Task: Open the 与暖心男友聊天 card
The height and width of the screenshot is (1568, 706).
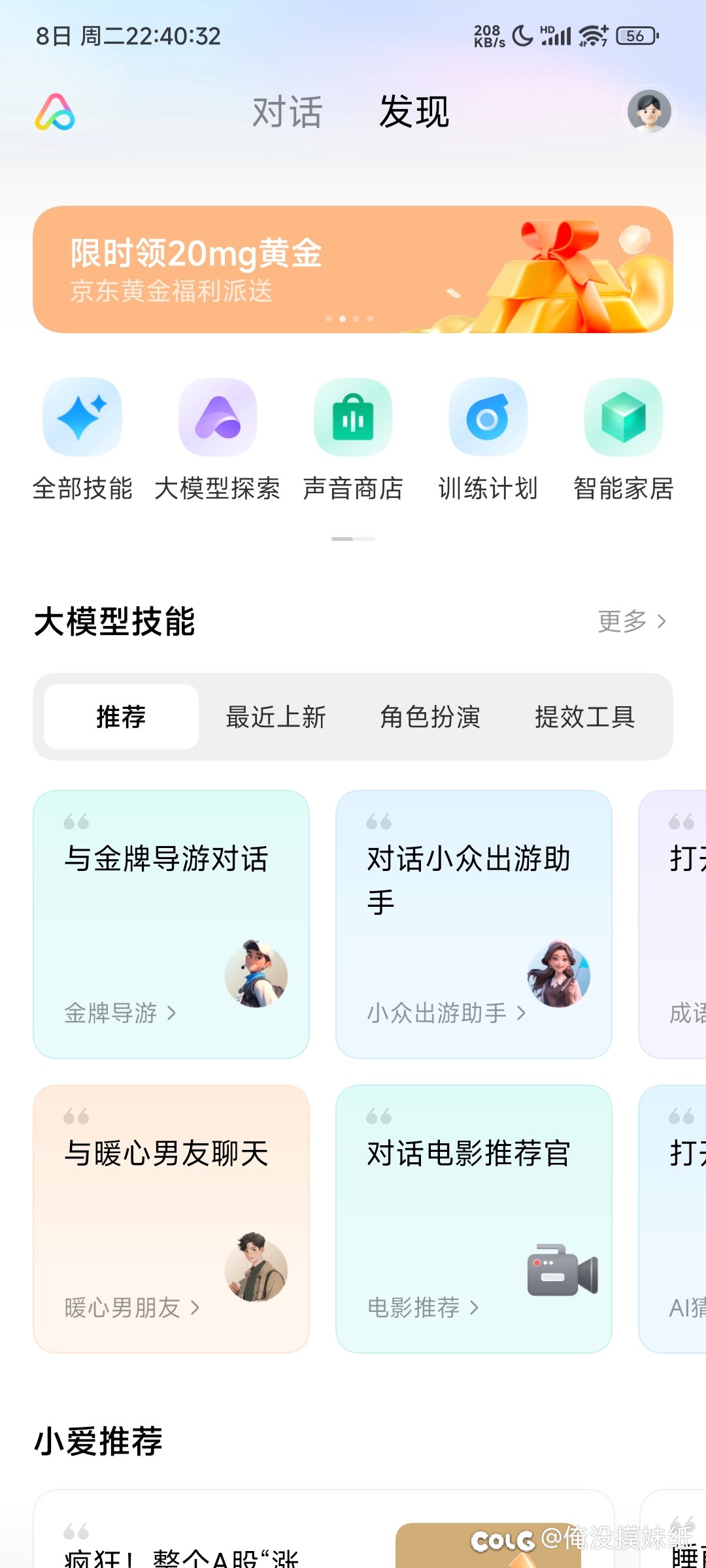Action: 171,1219
